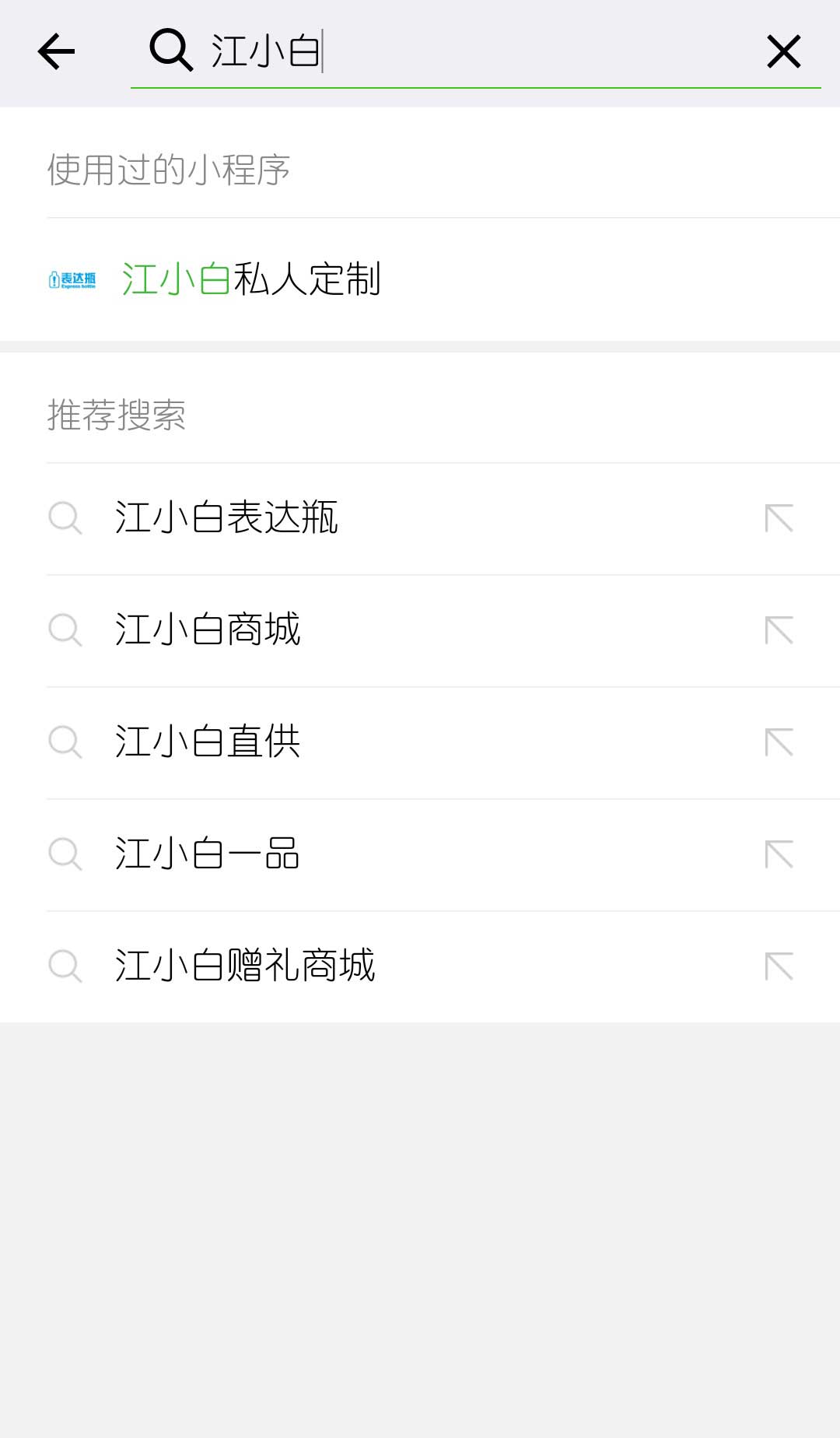Click the magnifier icon beside 江小白商城
Screen dimensions: 840x1438
click(x=66, y=630)
